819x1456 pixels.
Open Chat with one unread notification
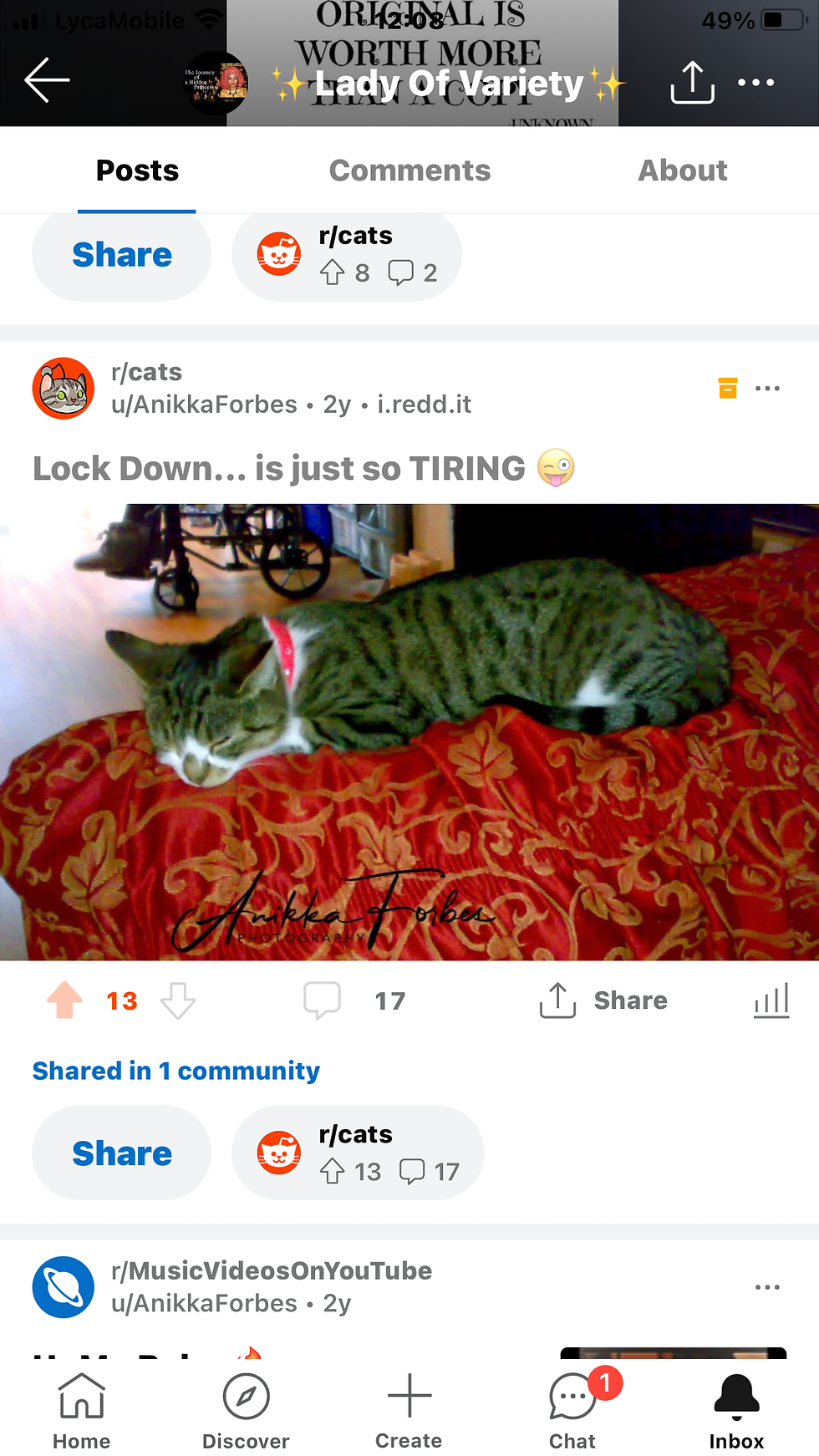coord(572,1411)
